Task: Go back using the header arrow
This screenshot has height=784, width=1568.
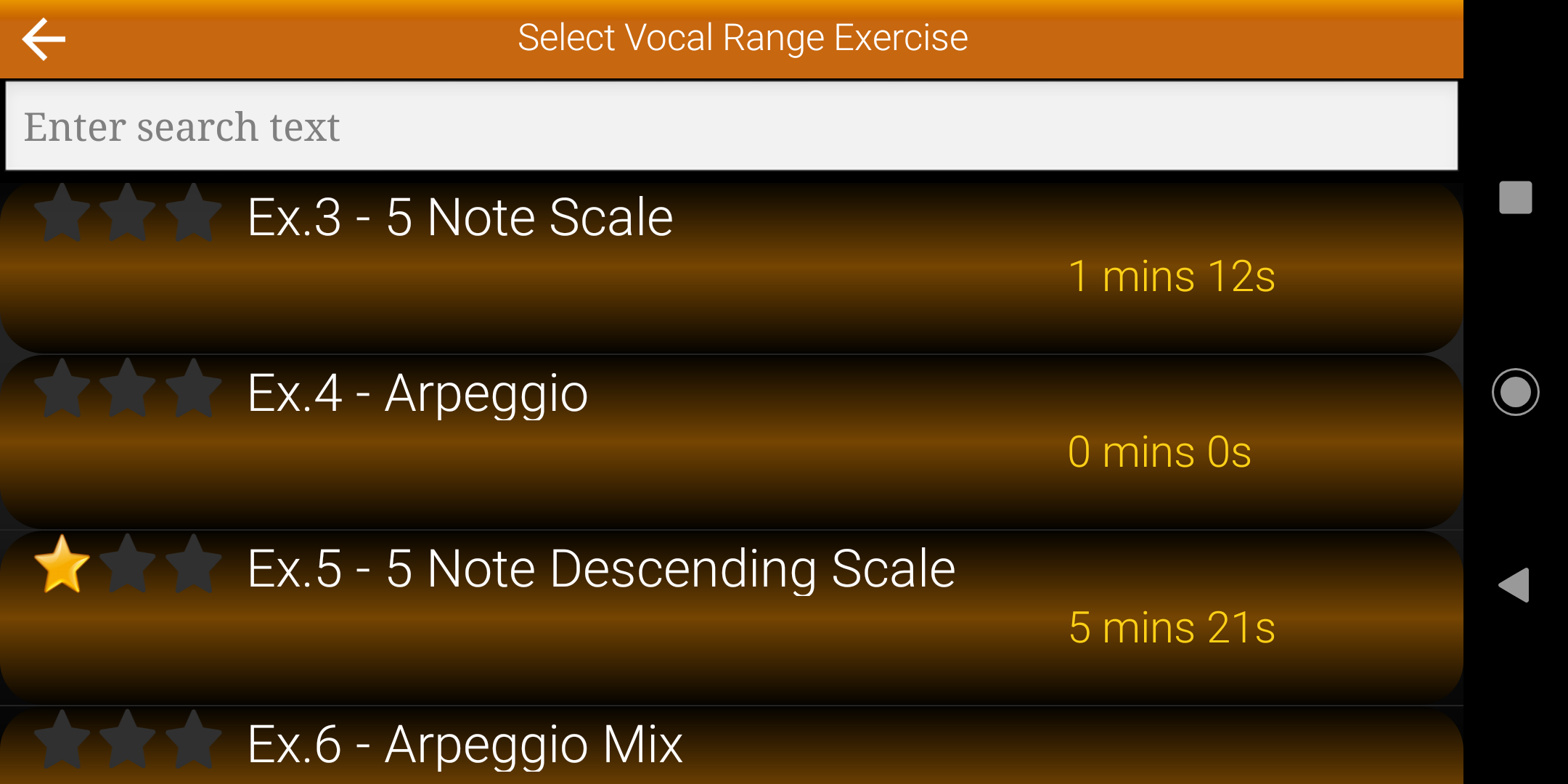Action: point(44,39)
